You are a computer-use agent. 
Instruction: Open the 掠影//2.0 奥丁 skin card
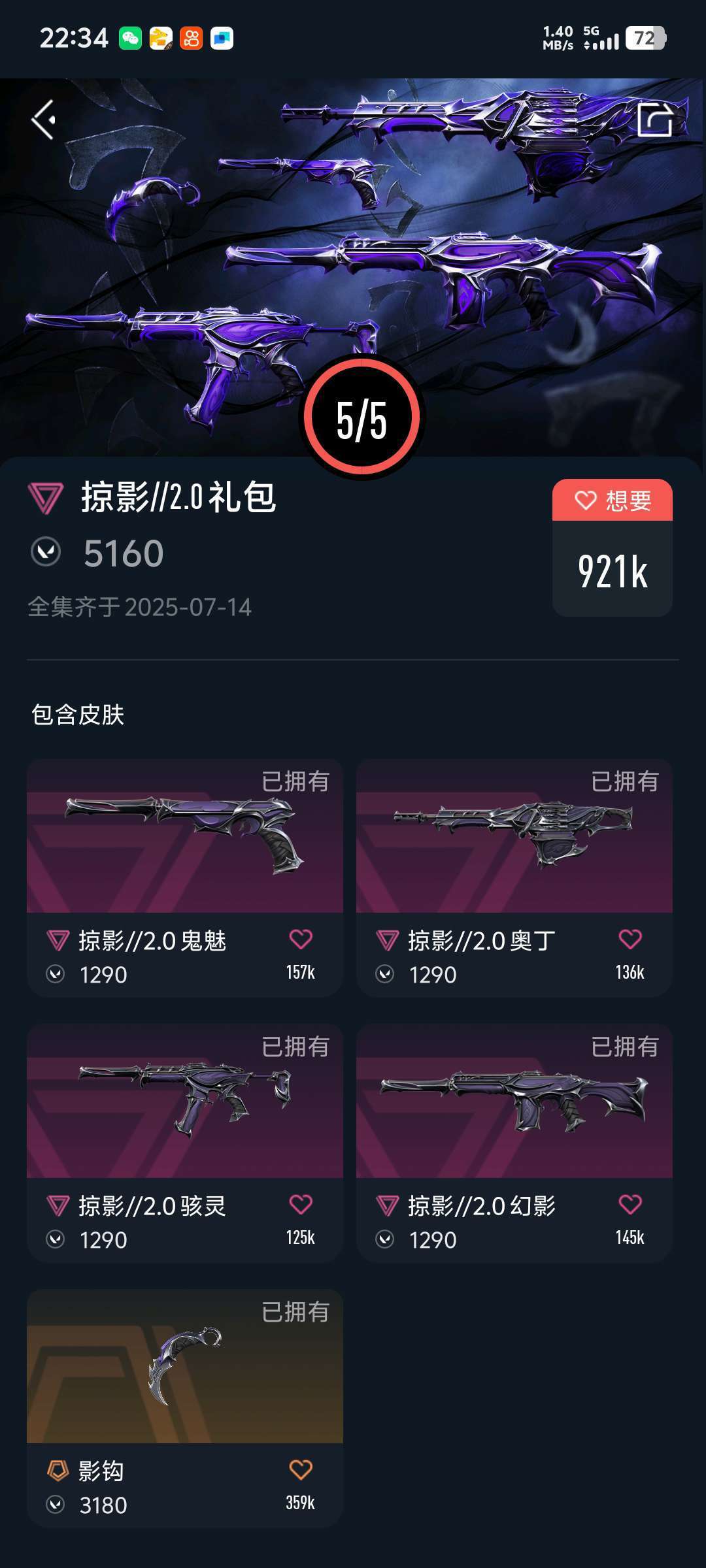click(x=514, y=877)
